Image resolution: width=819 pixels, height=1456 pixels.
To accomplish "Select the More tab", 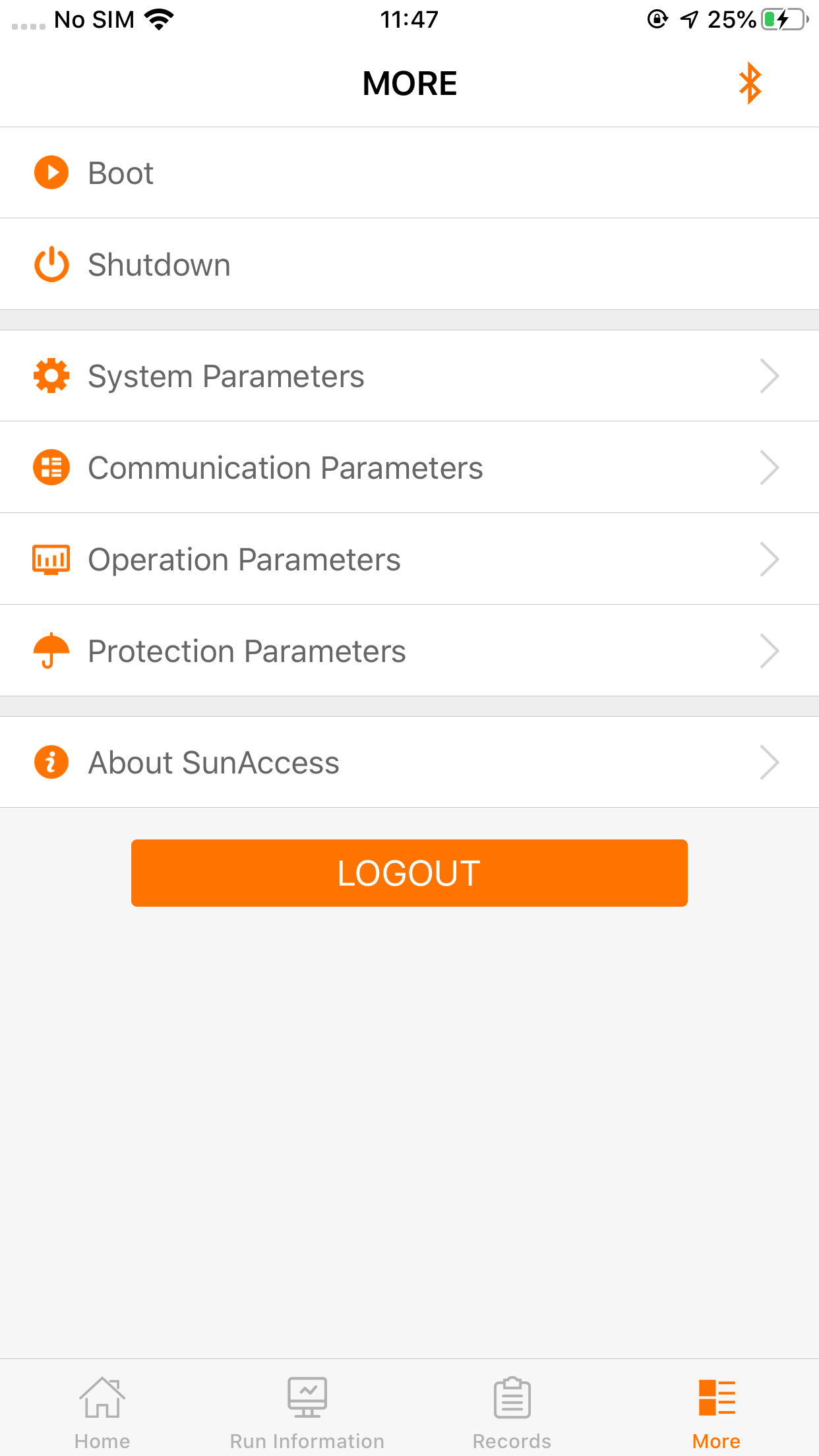I will pos(716,1398).
